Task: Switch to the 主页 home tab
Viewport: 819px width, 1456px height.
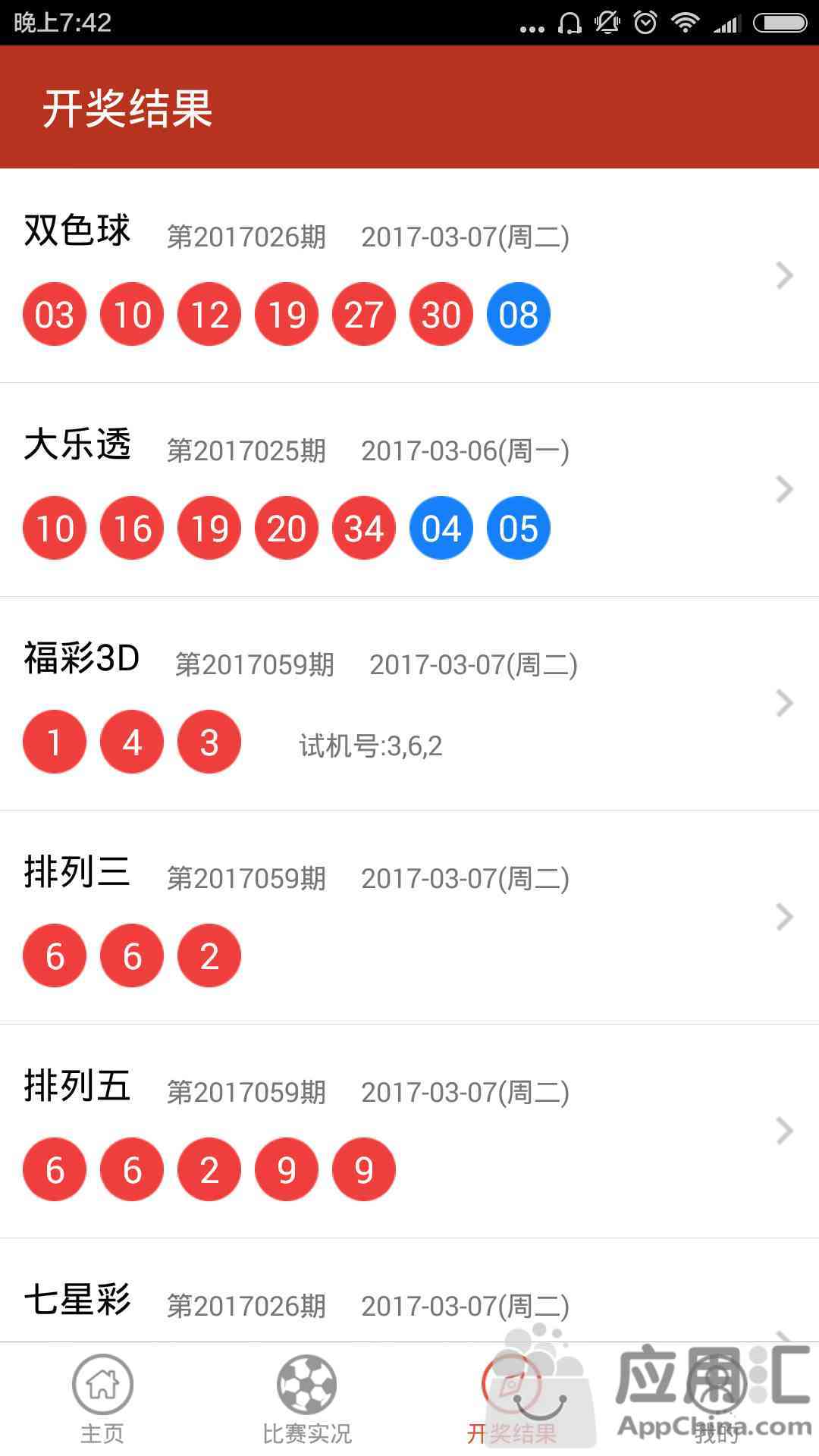Action: pos(102,1400)
